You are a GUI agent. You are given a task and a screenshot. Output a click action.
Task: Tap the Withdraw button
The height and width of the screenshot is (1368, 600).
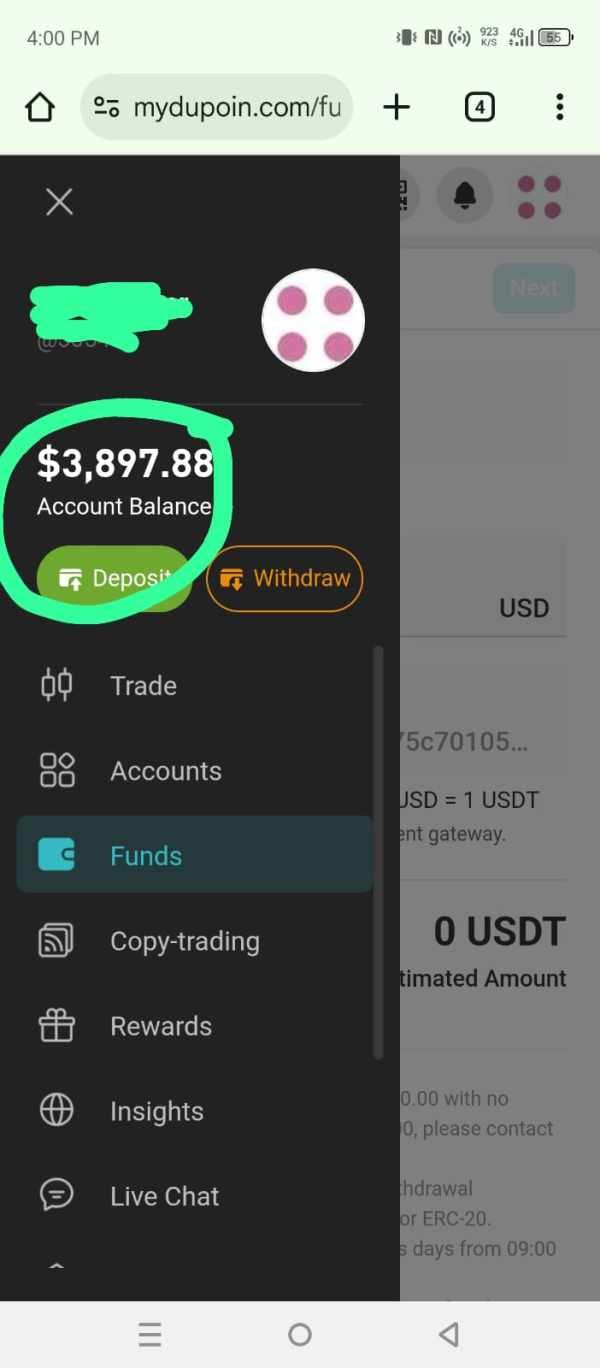pyautogui.click(x=284, y=578)
